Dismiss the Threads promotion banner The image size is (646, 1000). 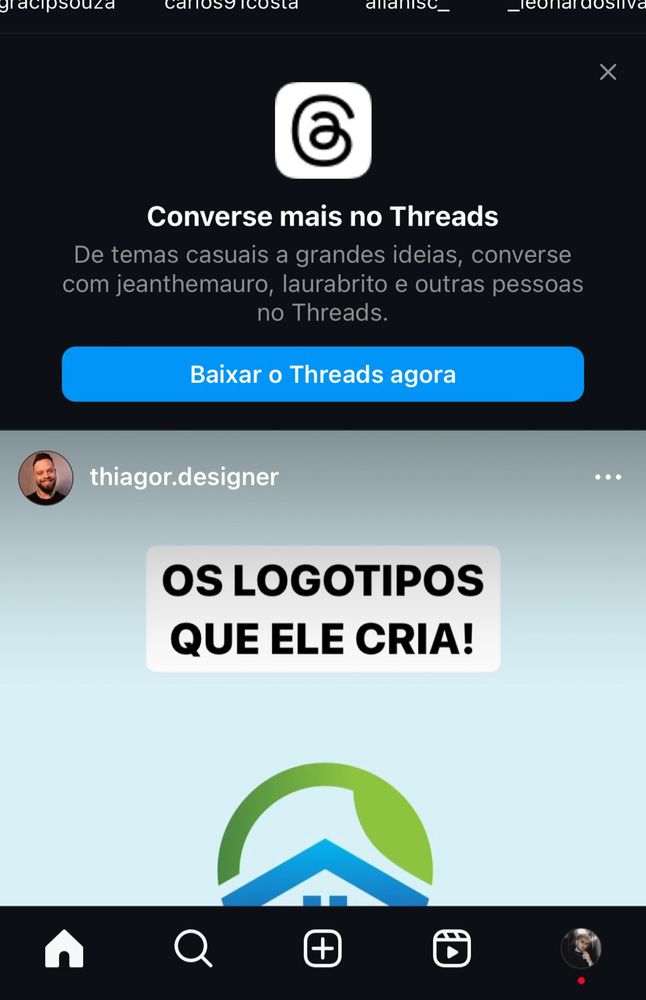[608, 72]
